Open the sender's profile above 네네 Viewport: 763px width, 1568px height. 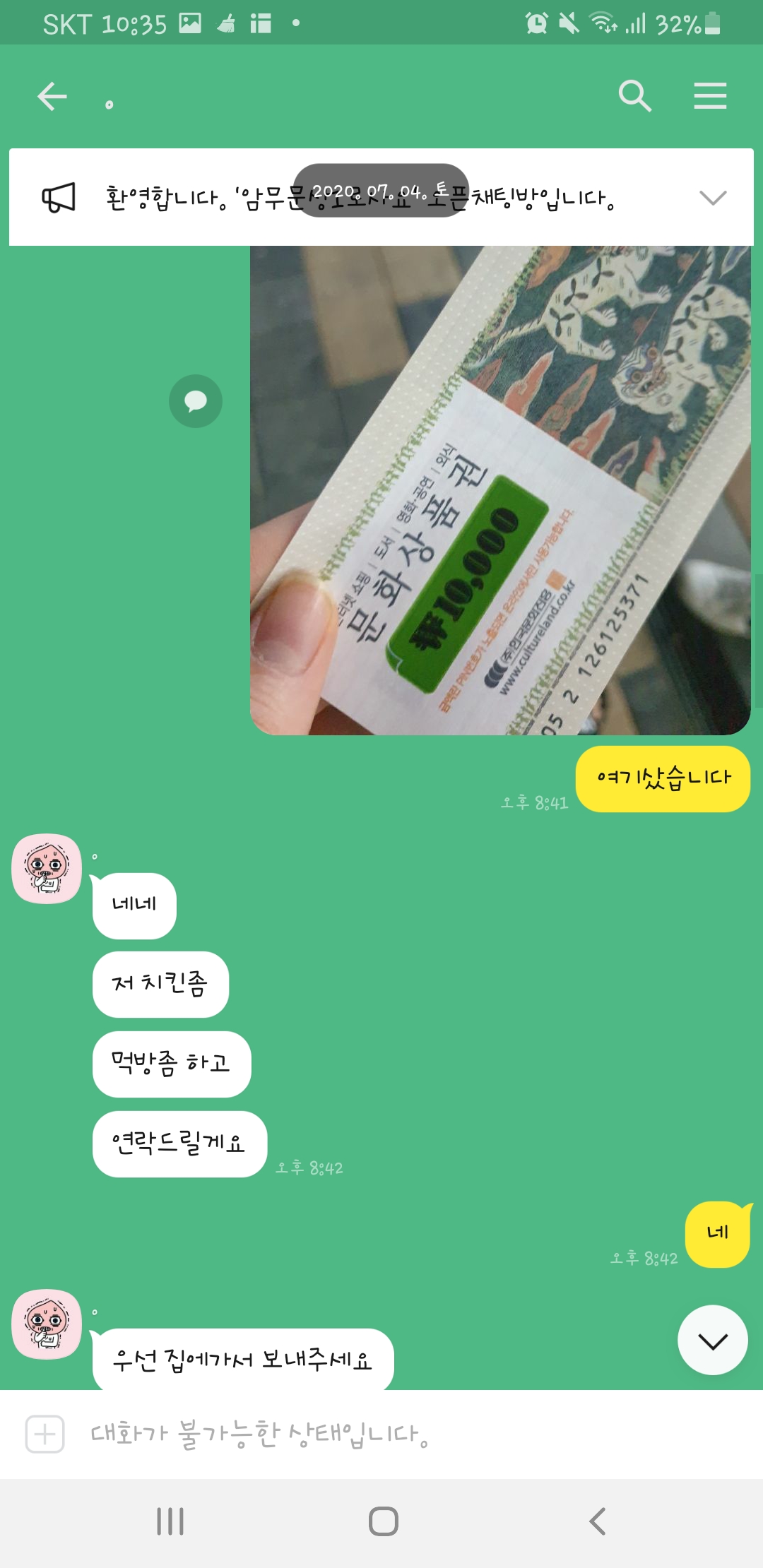[47, 869]
